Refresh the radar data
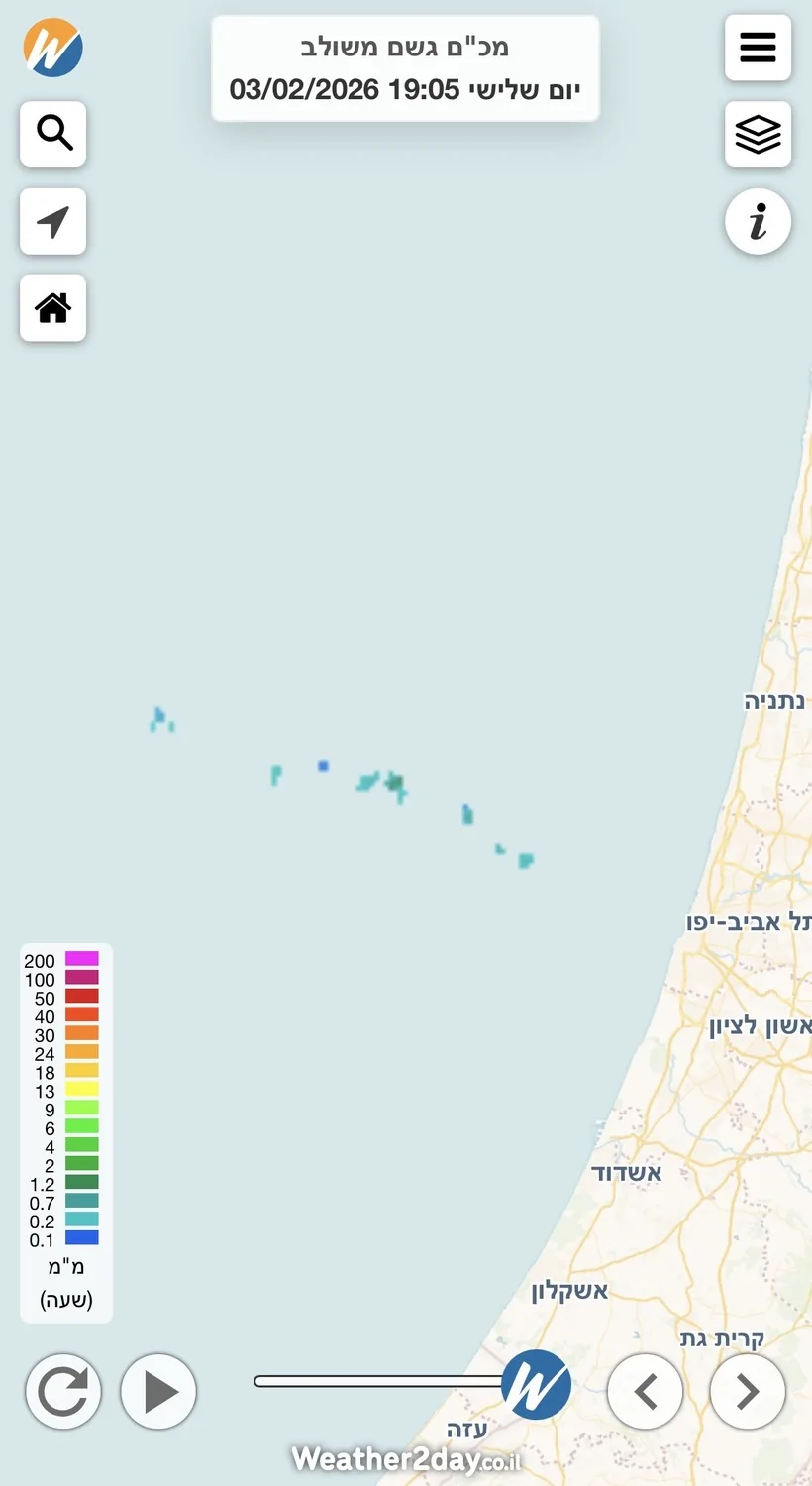Viewport: 812px width, 1486px height. coord(63,1391)
